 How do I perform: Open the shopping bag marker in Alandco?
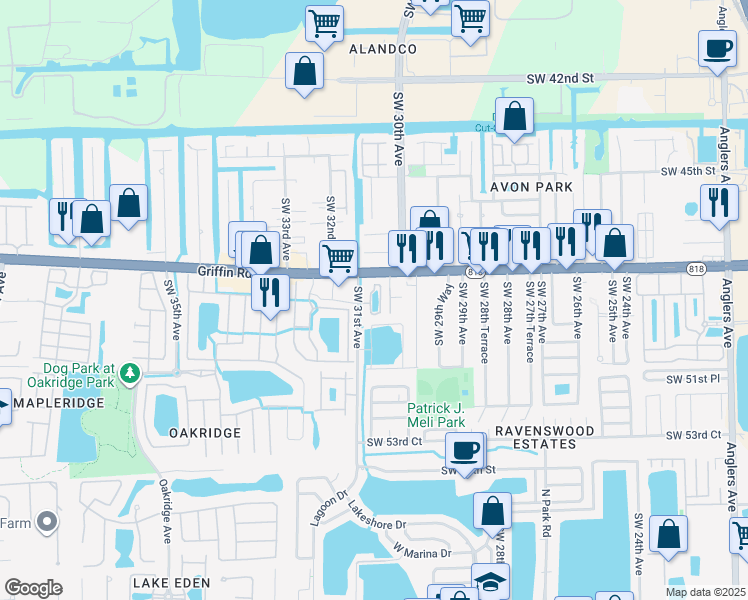pos(305,72)
